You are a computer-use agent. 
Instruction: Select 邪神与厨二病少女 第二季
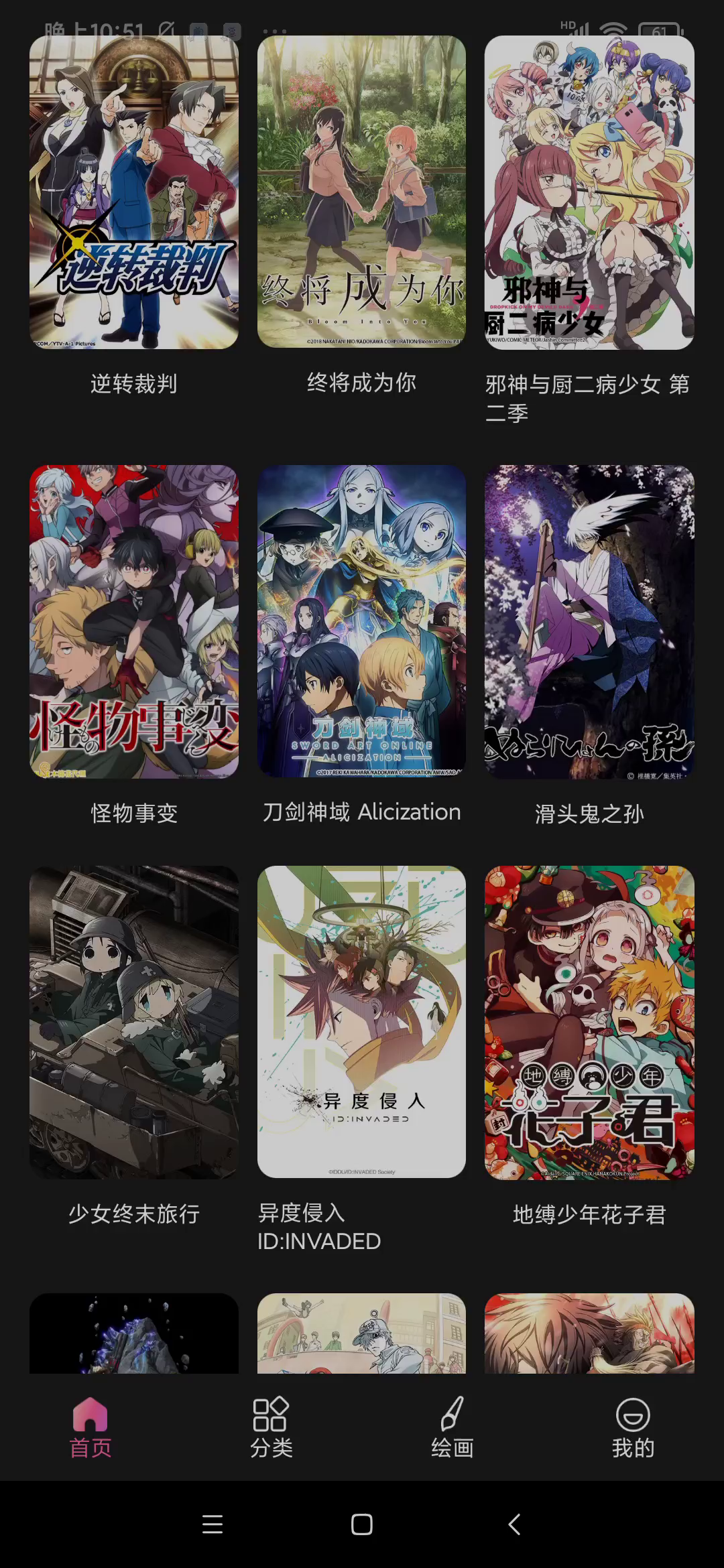coord(589,192)
